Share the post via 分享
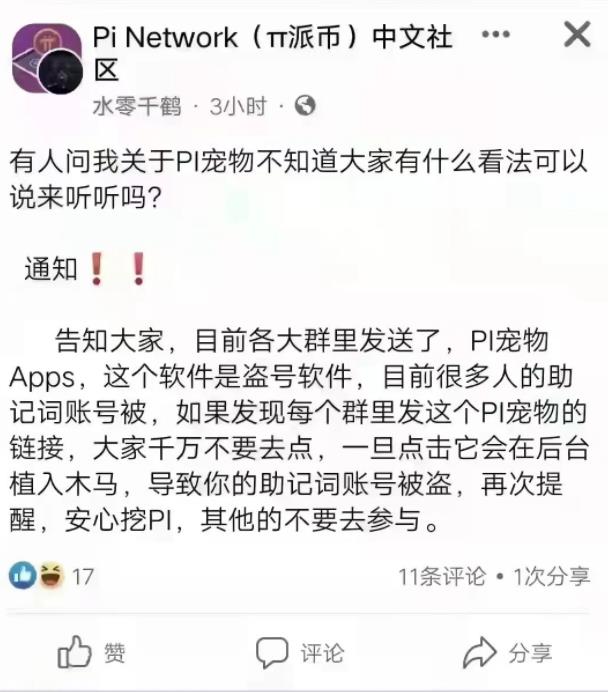The image size is (608, 692). click(x=508, y=653)
